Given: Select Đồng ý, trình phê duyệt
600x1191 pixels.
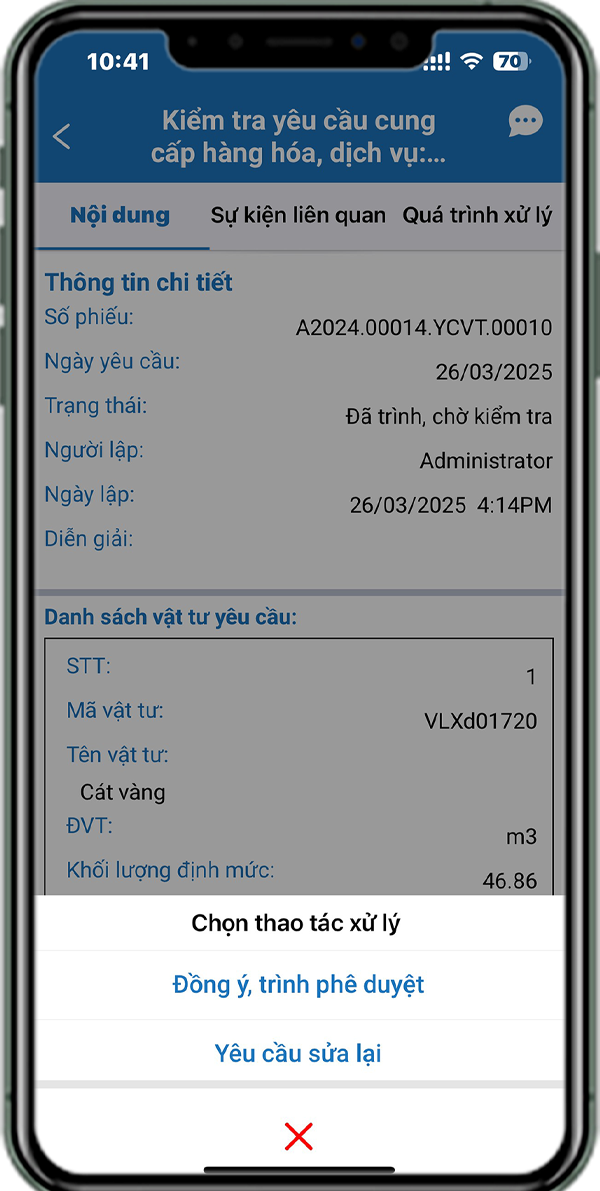Looking at the screenshot, I should [299, 985].
